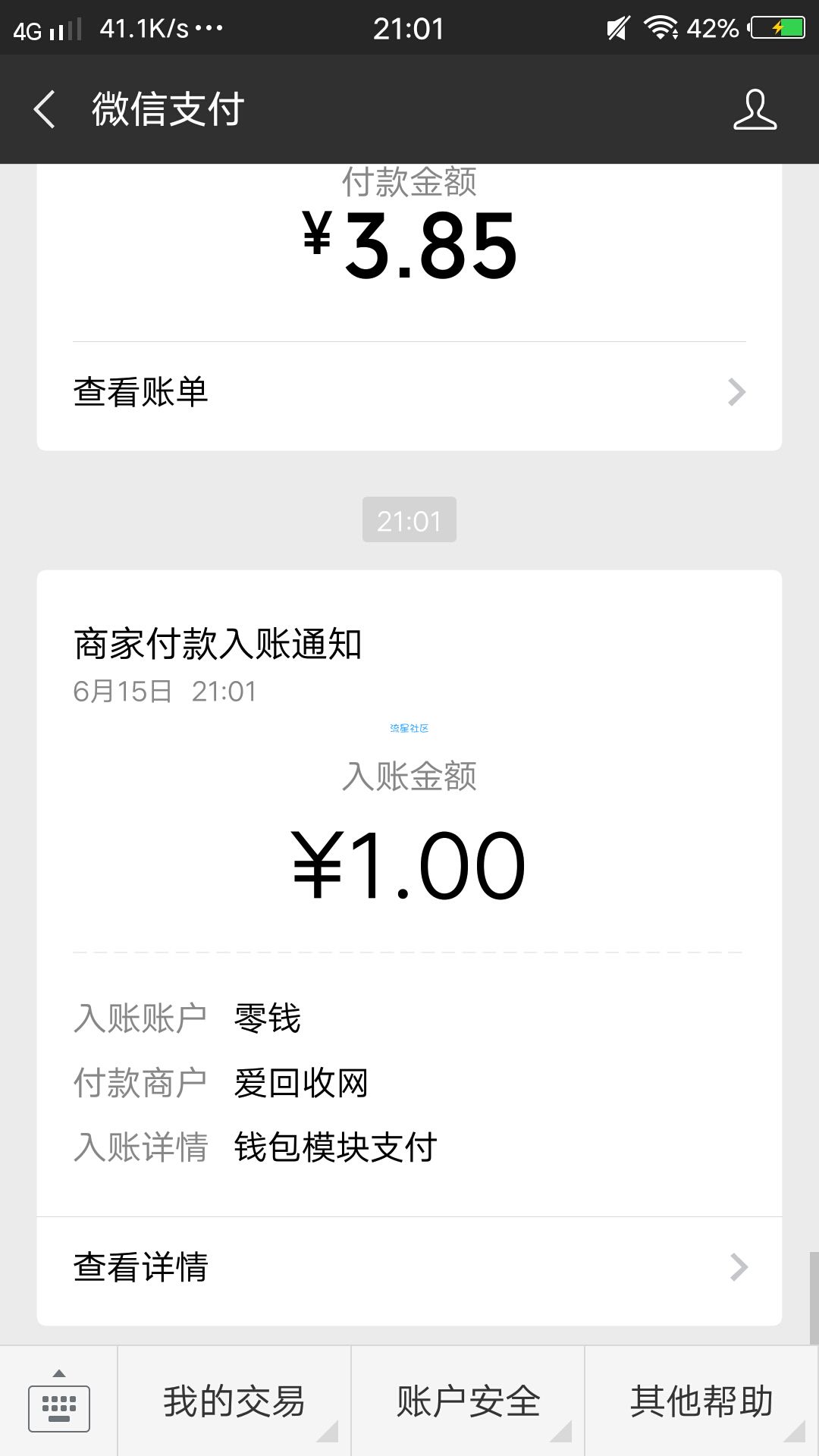Open the 商家付款入账通知 card
819x1456 pixels.
(409, 893)
